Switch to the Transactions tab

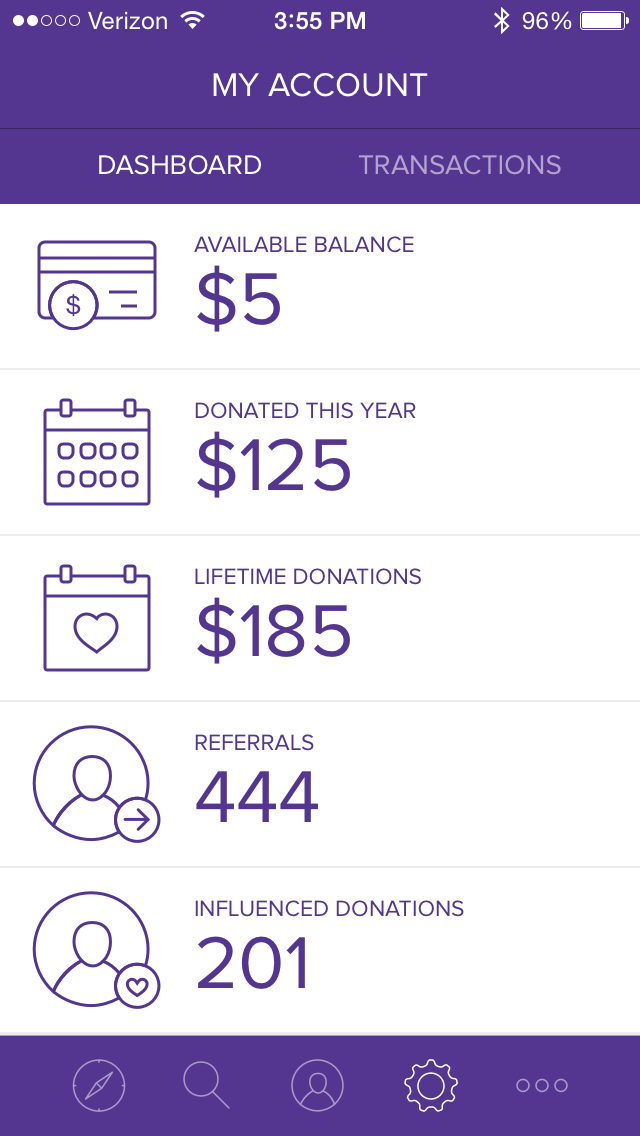coord(459,165)
